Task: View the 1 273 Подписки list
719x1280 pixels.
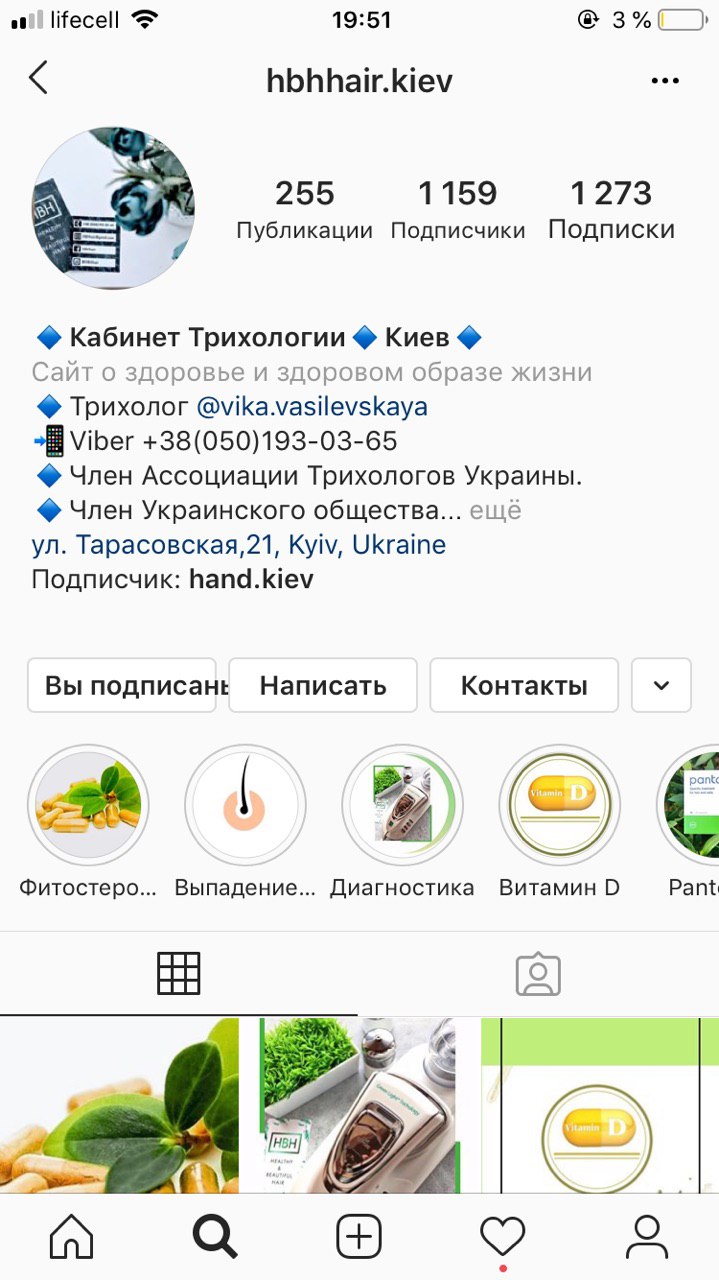Action: point(611,209)
